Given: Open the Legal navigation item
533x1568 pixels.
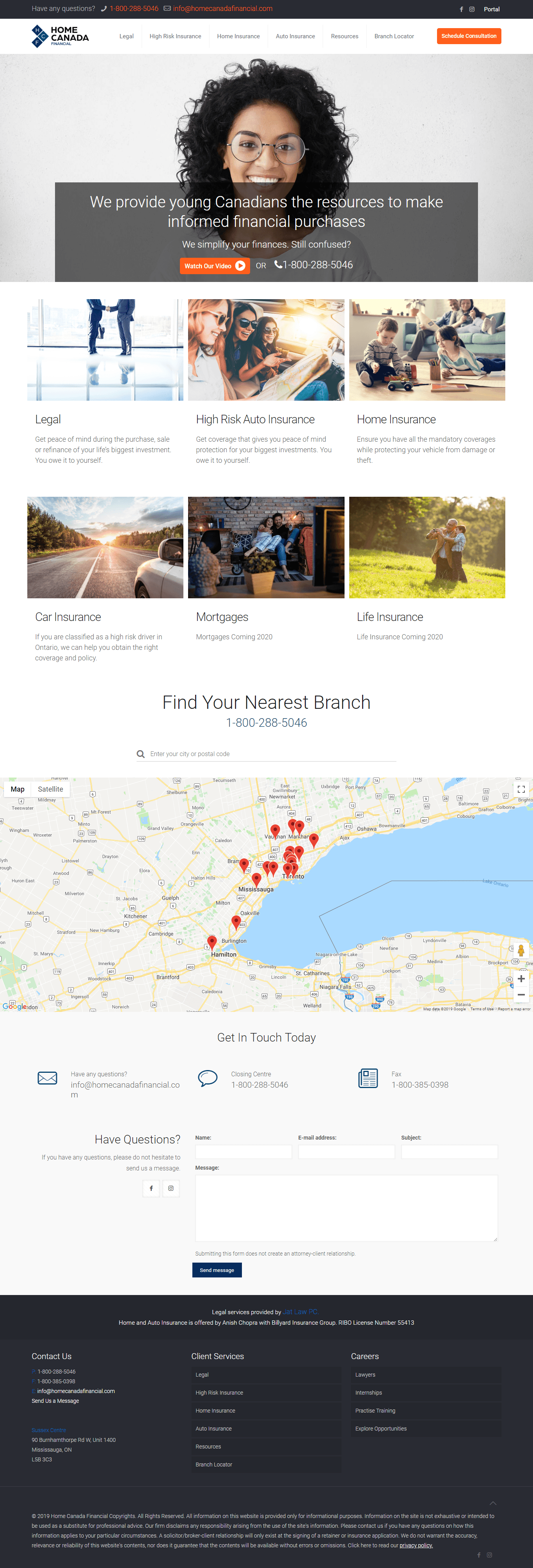Looking at the screenshot, I should point(126,37).
